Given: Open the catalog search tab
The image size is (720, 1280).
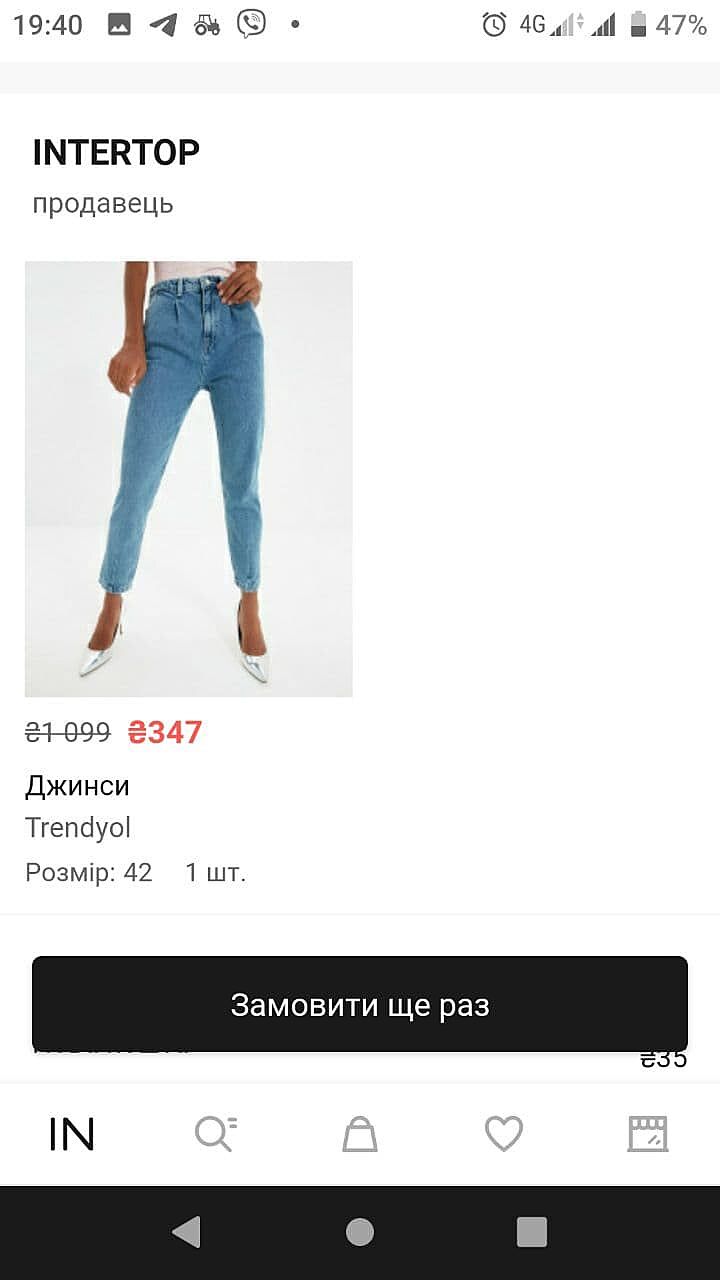Looking at the screenshot, I should [215, 1134].
